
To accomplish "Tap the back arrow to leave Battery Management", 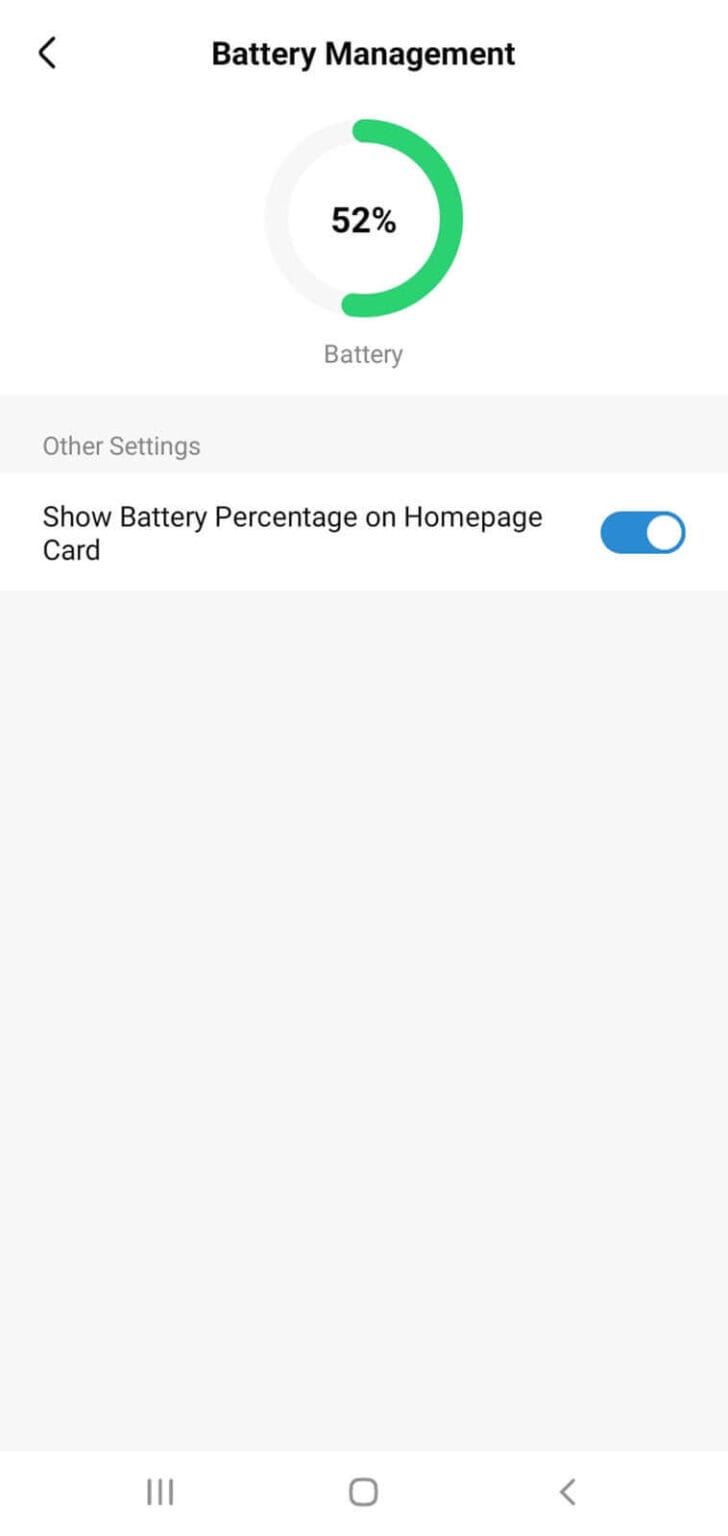I will coord(47,53).
